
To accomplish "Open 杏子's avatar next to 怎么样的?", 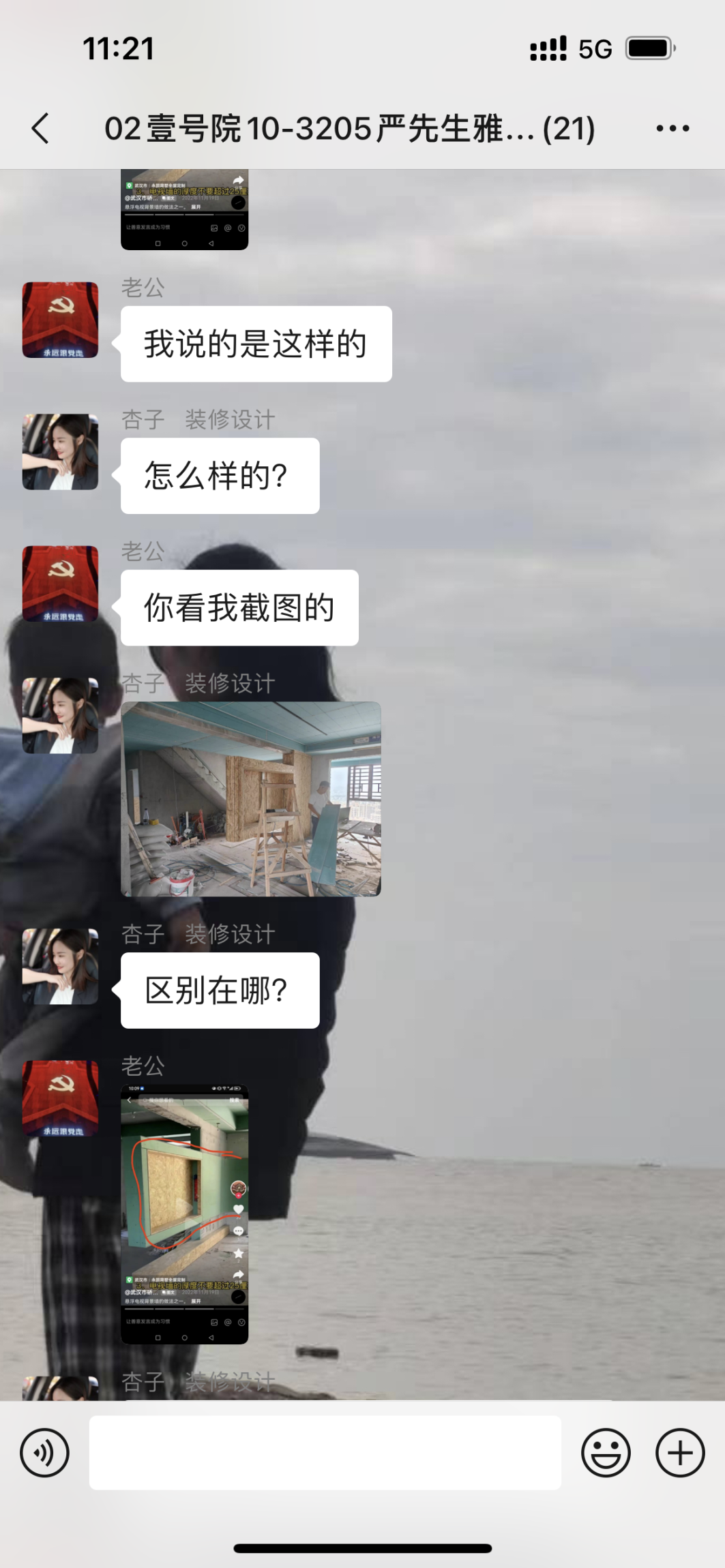I will click(x=60, y=451).
